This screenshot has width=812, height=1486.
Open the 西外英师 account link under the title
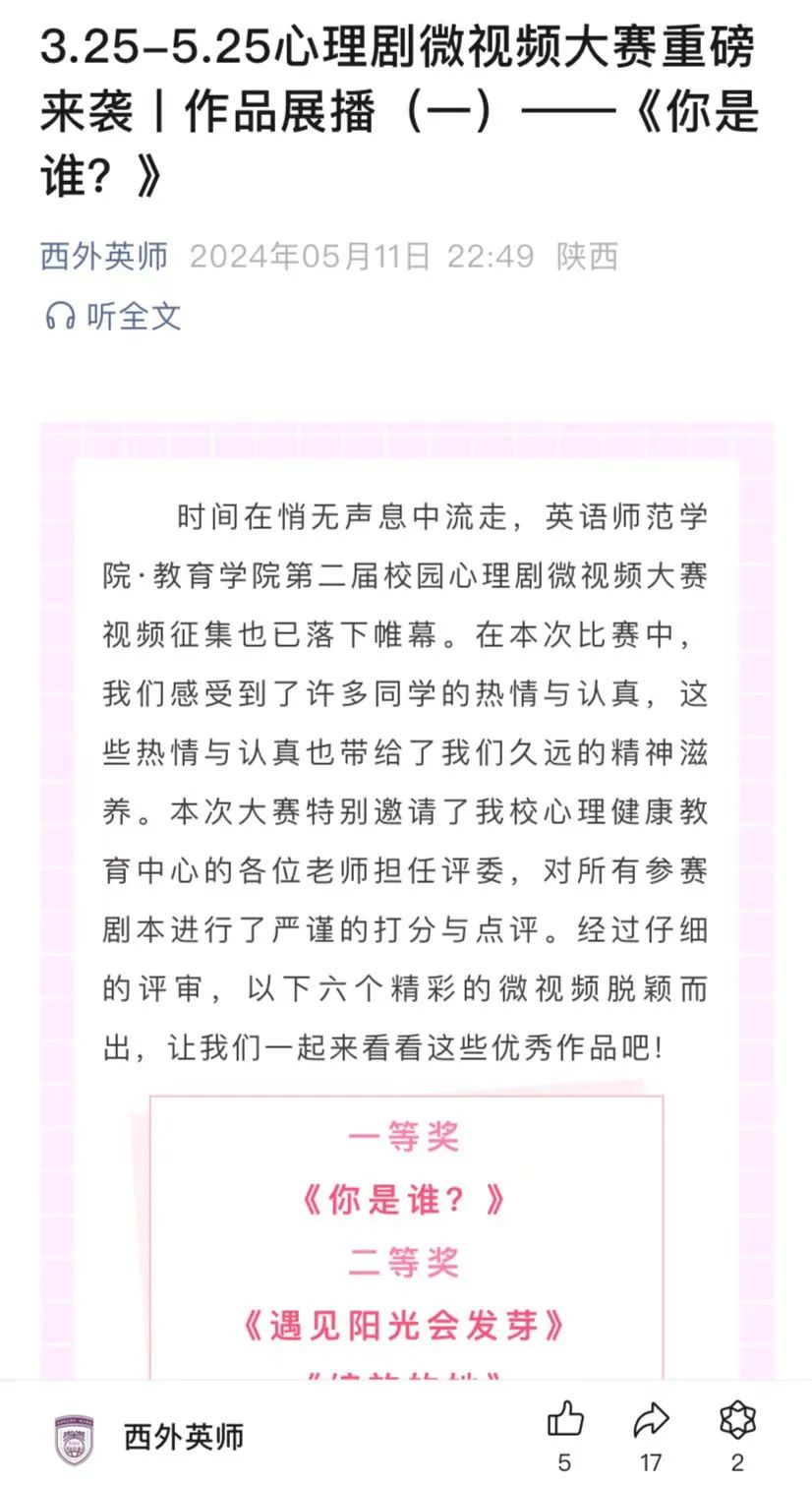point(104,257)
